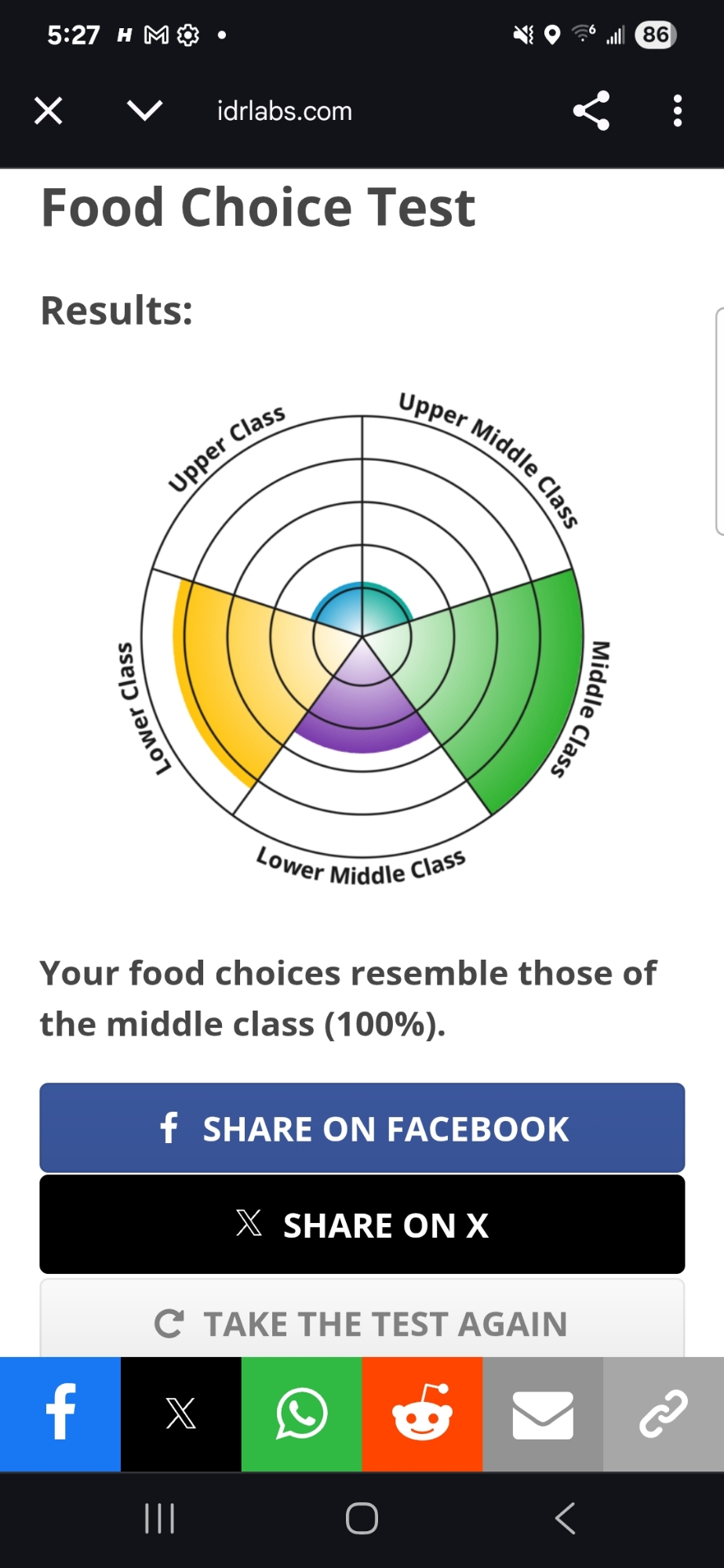Share results through WhatsApp
724x1568 pixels.
301,1414
